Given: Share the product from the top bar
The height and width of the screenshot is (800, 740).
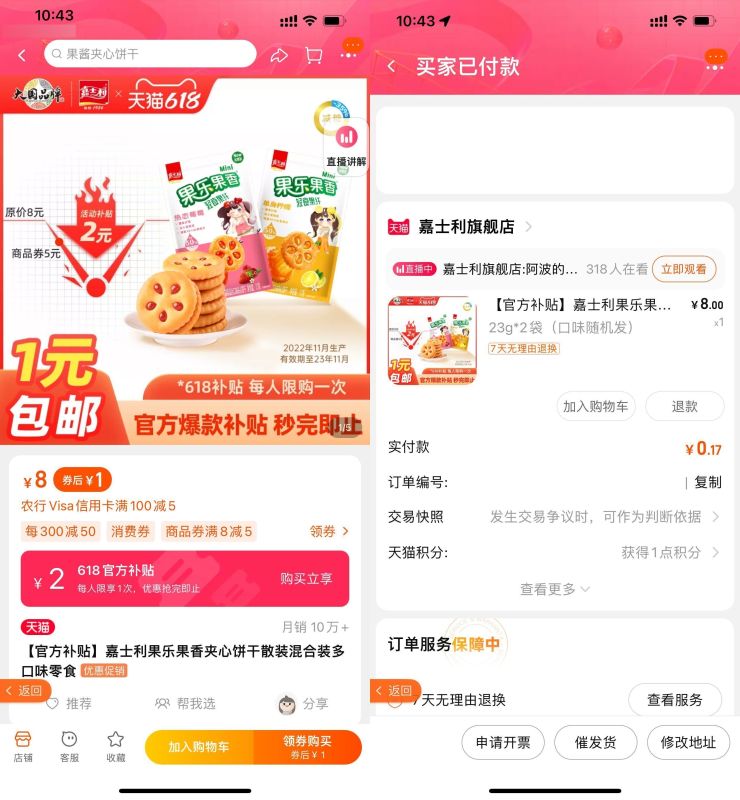Looking at the screenshot, I should tap(279, 55).
